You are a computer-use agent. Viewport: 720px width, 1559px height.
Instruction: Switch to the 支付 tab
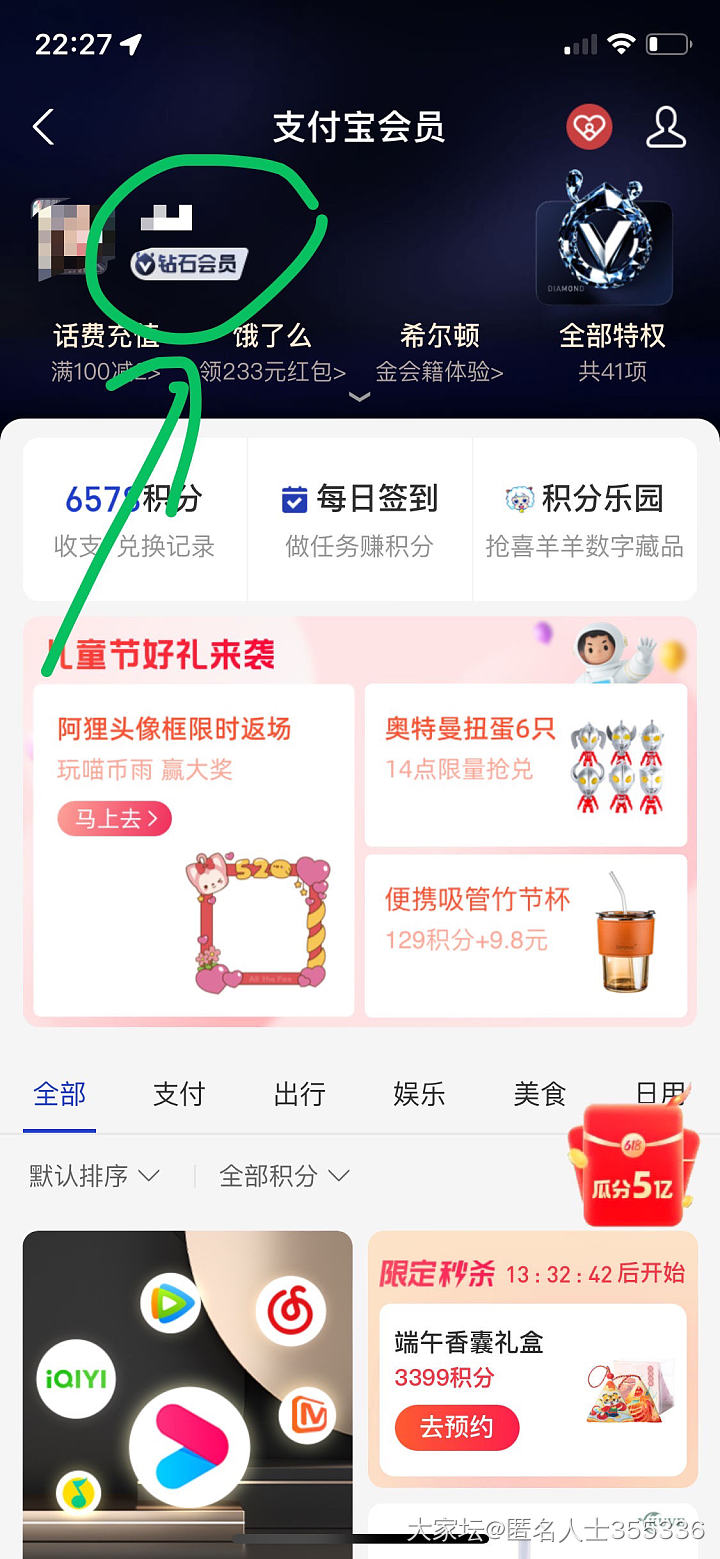(179, 1094)
